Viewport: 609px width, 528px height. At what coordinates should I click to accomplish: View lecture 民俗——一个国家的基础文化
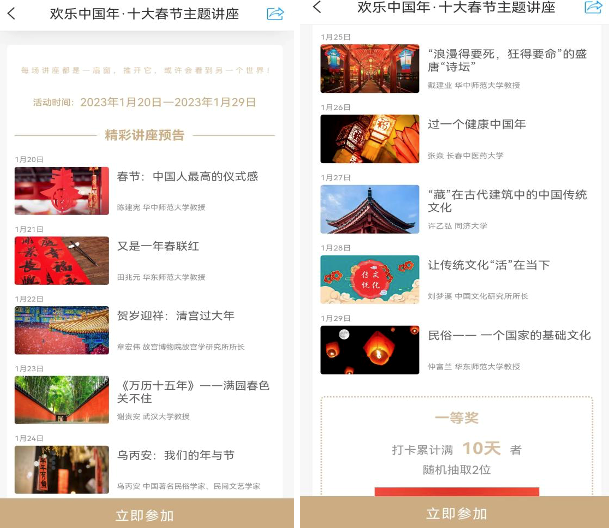coord(508,336)
